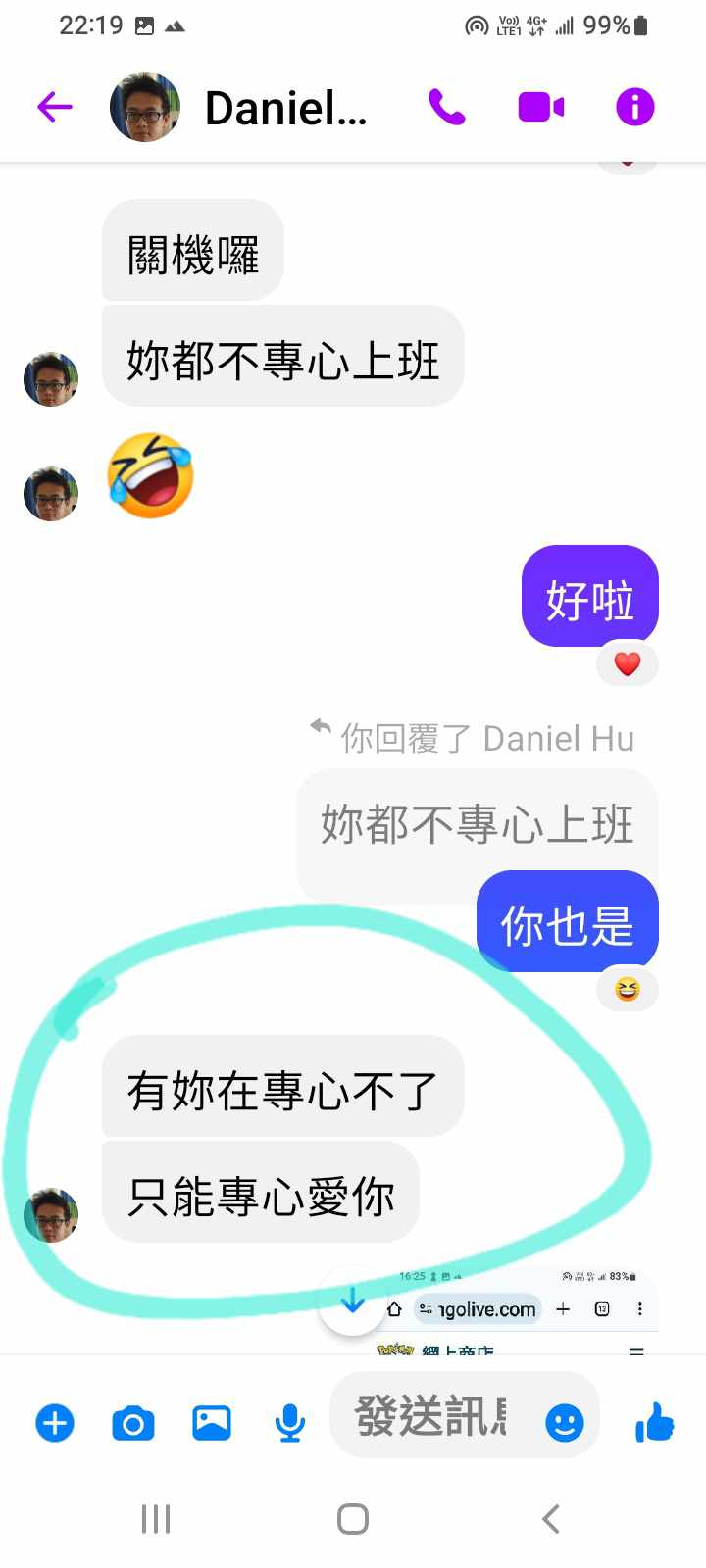Open recent apps from the navigation bar
This screenshot has height=1568, width=706.
(156, 1519)
